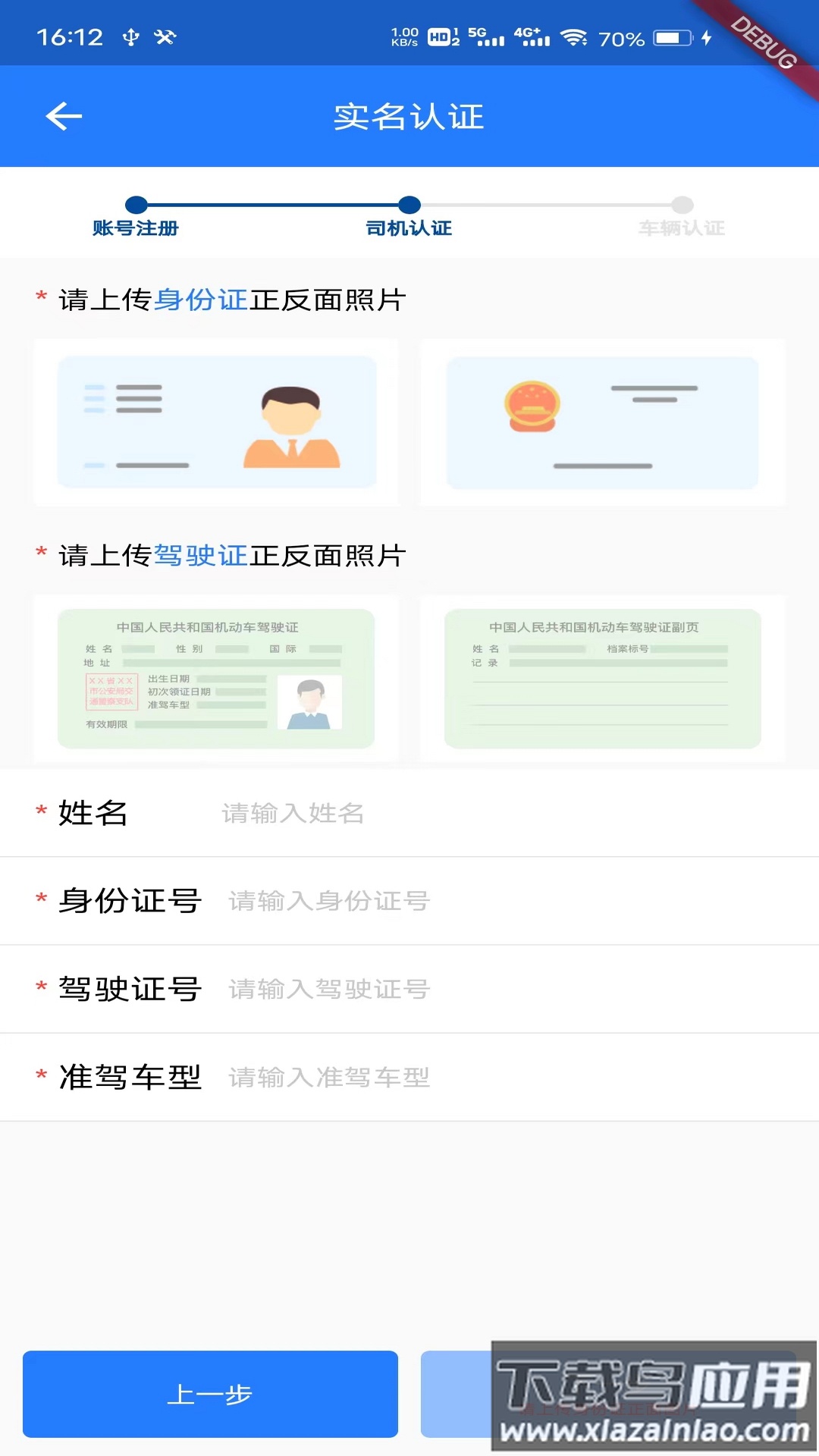Upload the ID card back with the national emblem
The image size is (819, 1456).
click(x=602, y=422)
